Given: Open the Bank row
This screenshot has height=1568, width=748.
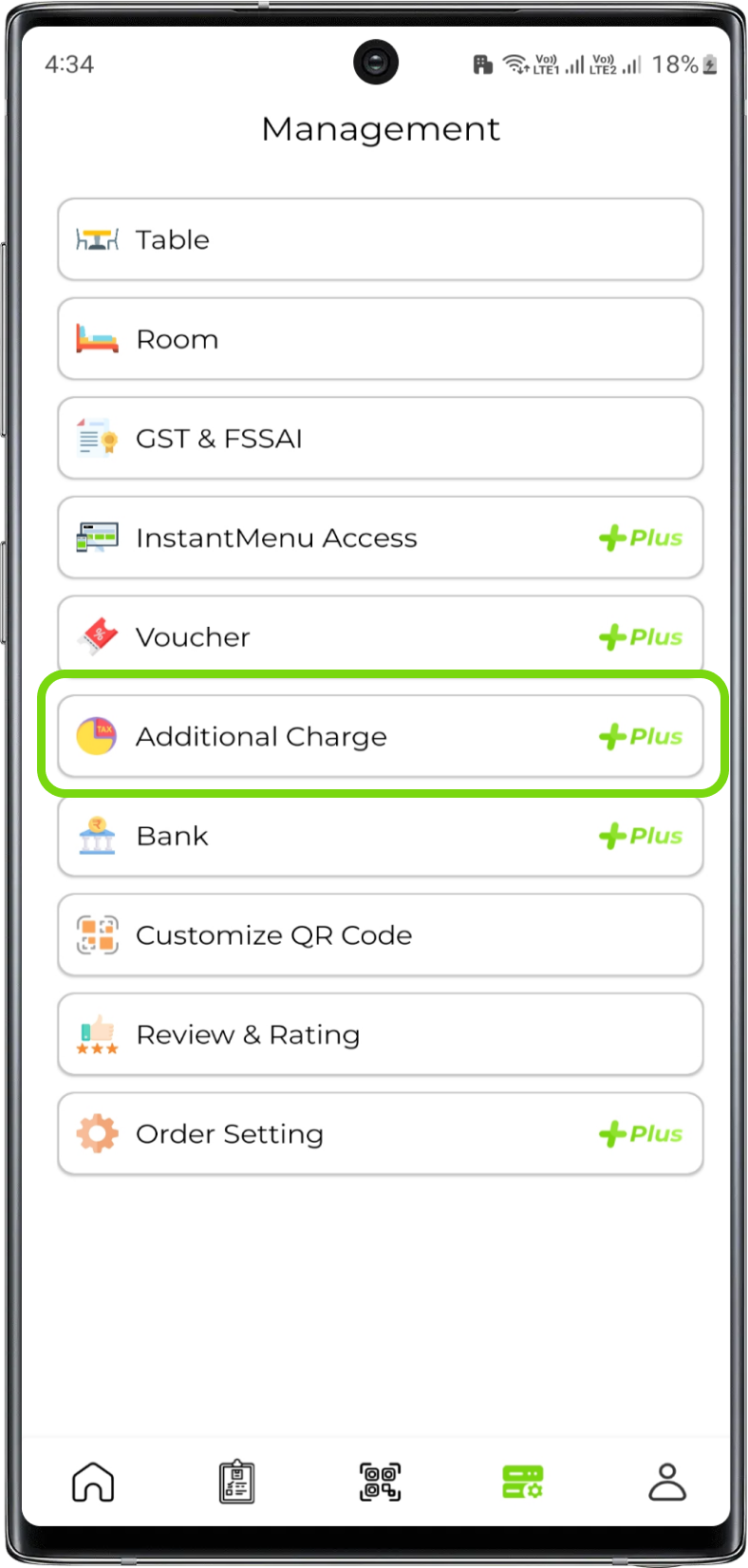Looking at the screenshot, I should pos(380,836).
